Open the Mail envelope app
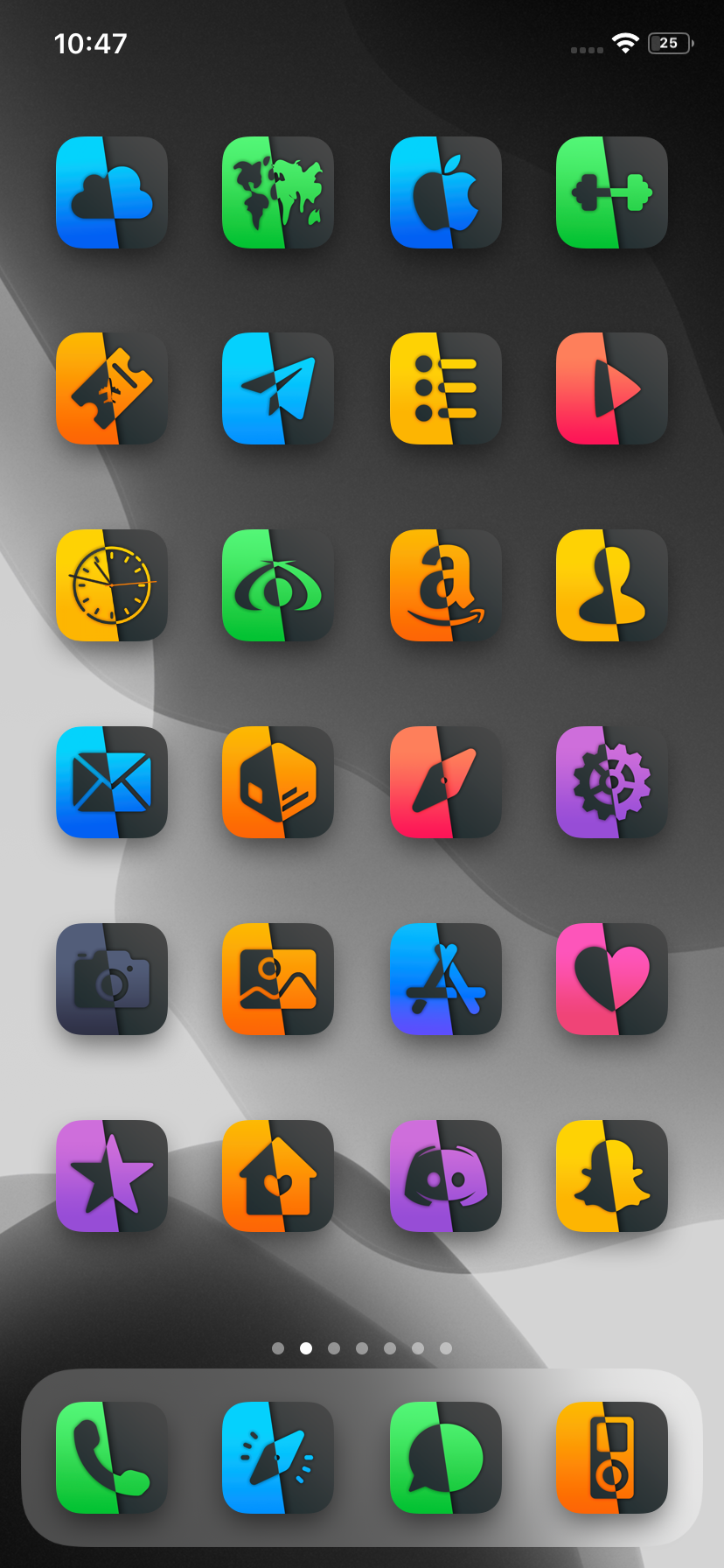Image resolution: width=724 pixels, height=1568 pixels. tap(112, 782)
